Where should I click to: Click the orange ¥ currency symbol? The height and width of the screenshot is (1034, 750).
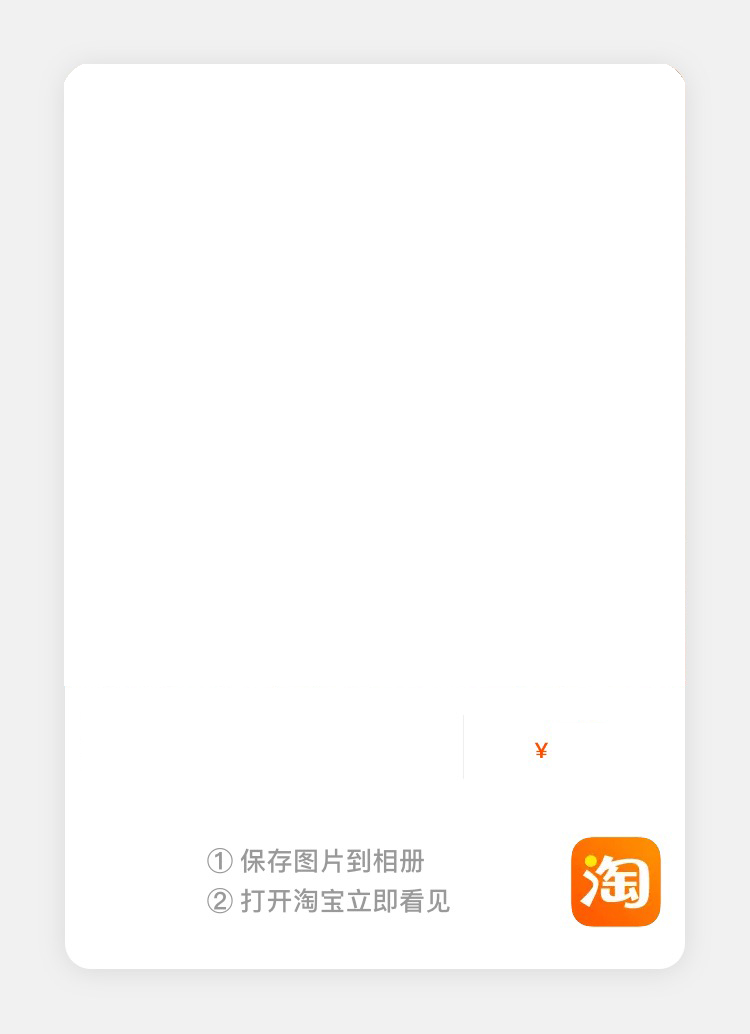pyautogui.click(x=540, y=748)
